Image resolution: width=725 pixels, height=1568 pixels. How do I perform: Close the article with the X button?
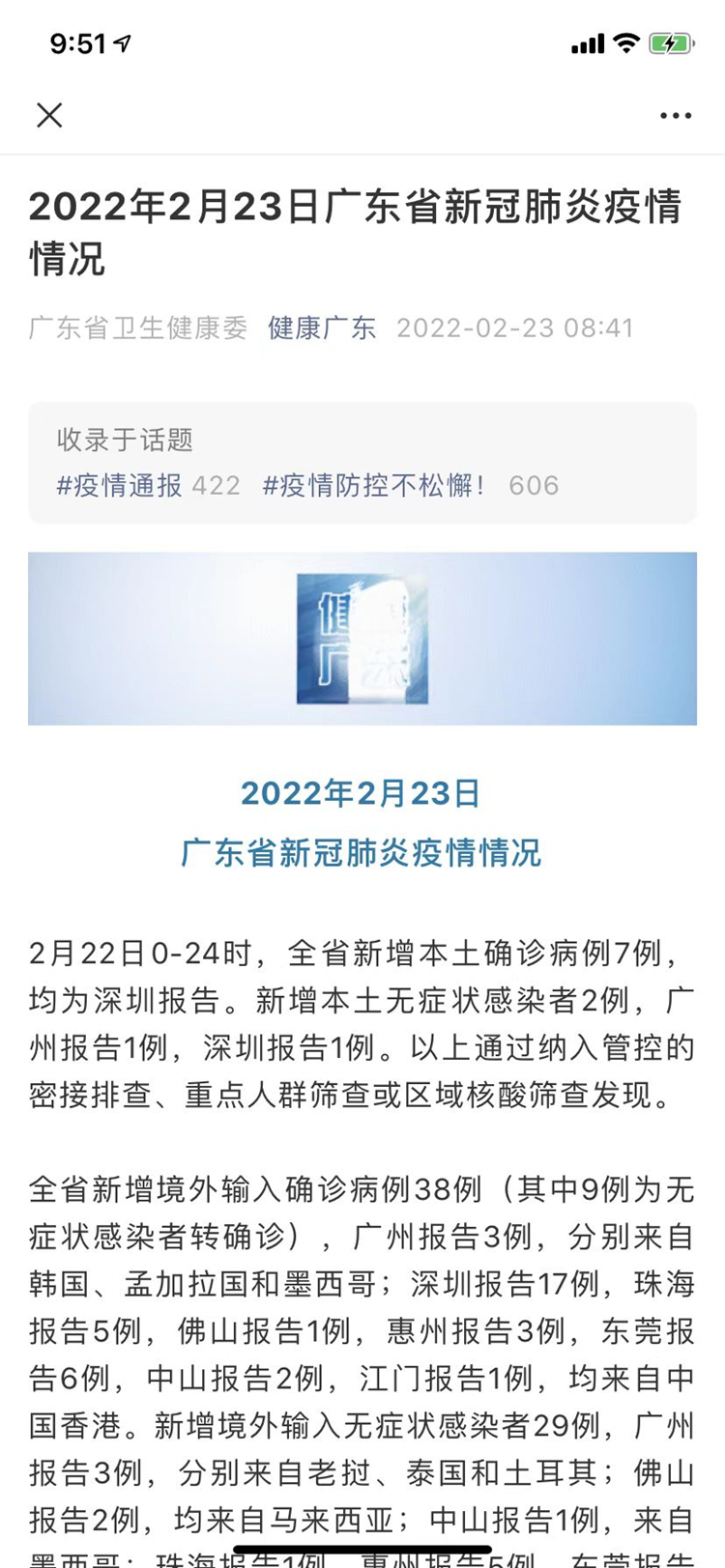click(x=49, y=115)
